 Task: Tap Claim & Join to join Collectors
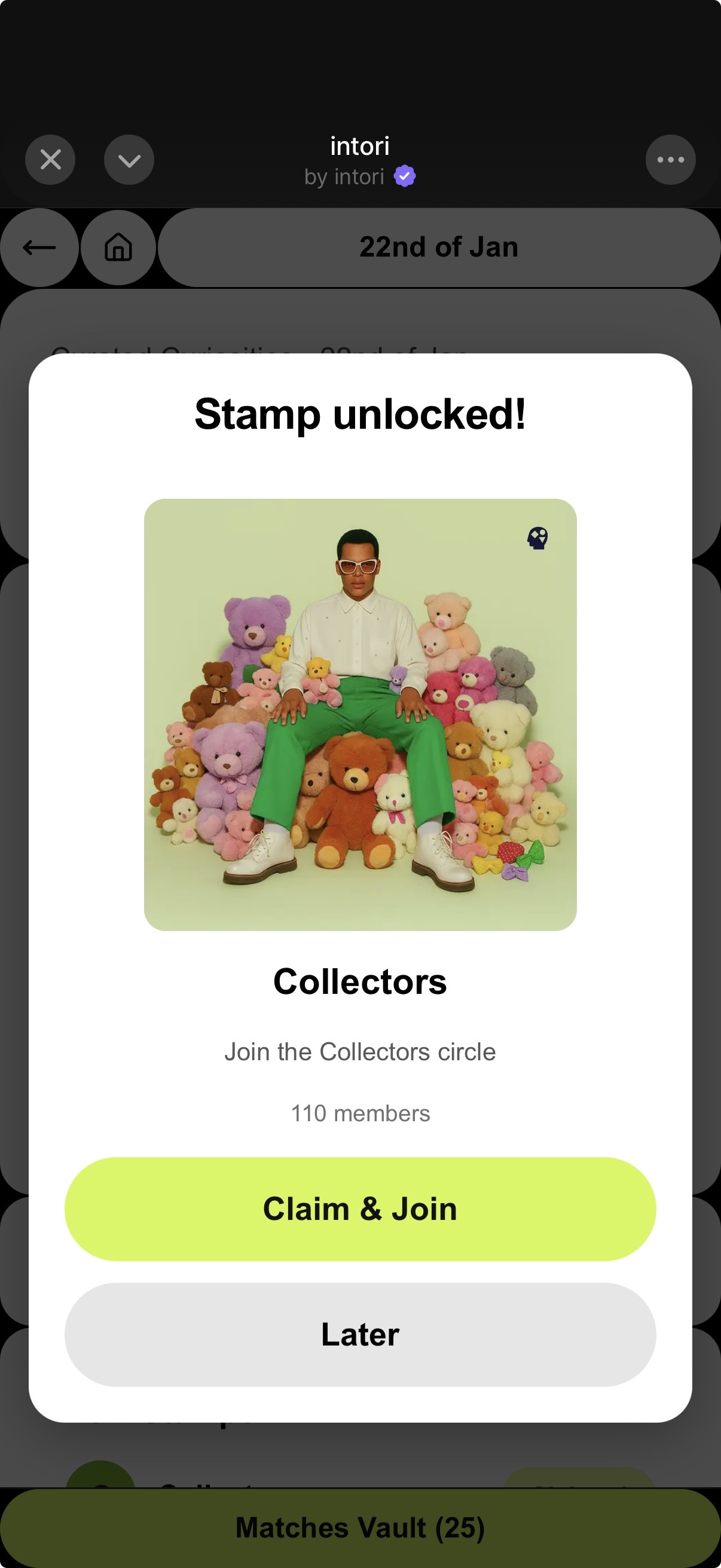pyautogui.click(x=360, y=1209)
